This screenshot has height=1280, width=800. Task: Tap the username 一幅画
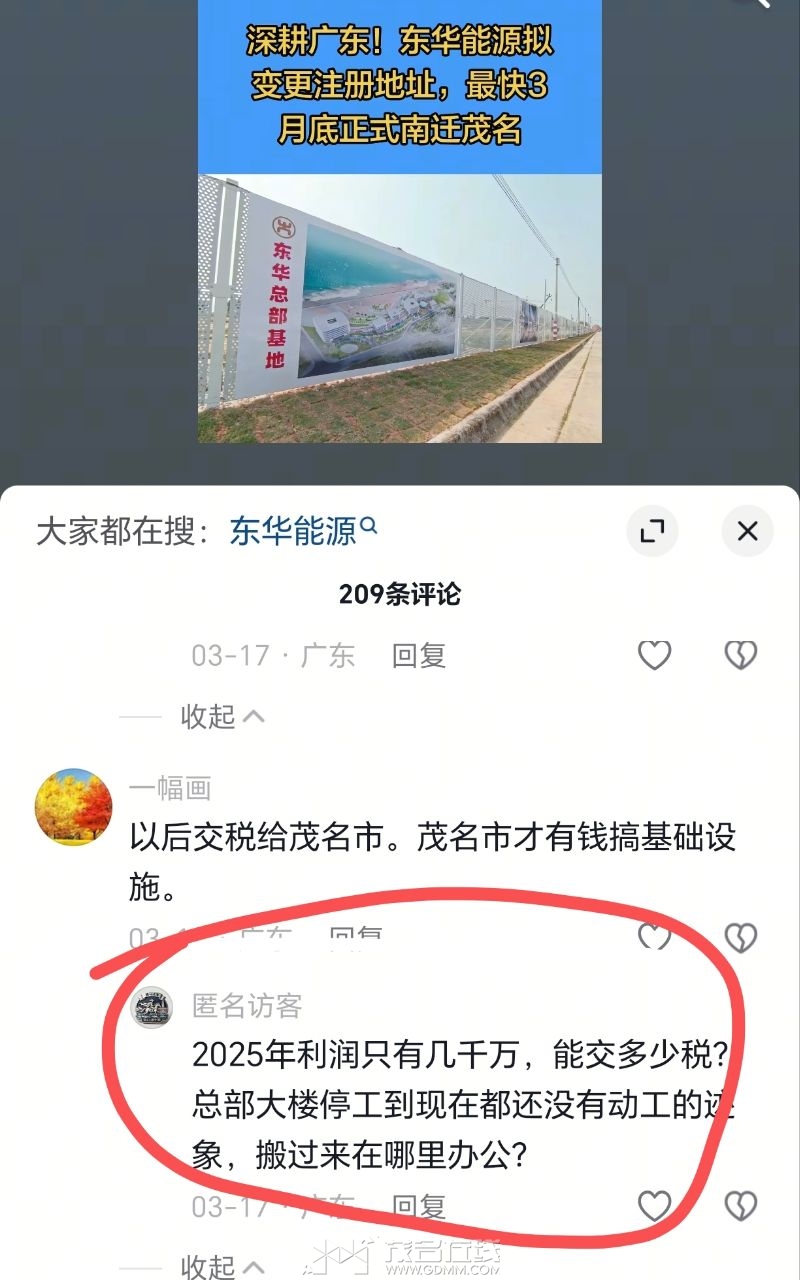pyautogui.click(x=170, y=789)
